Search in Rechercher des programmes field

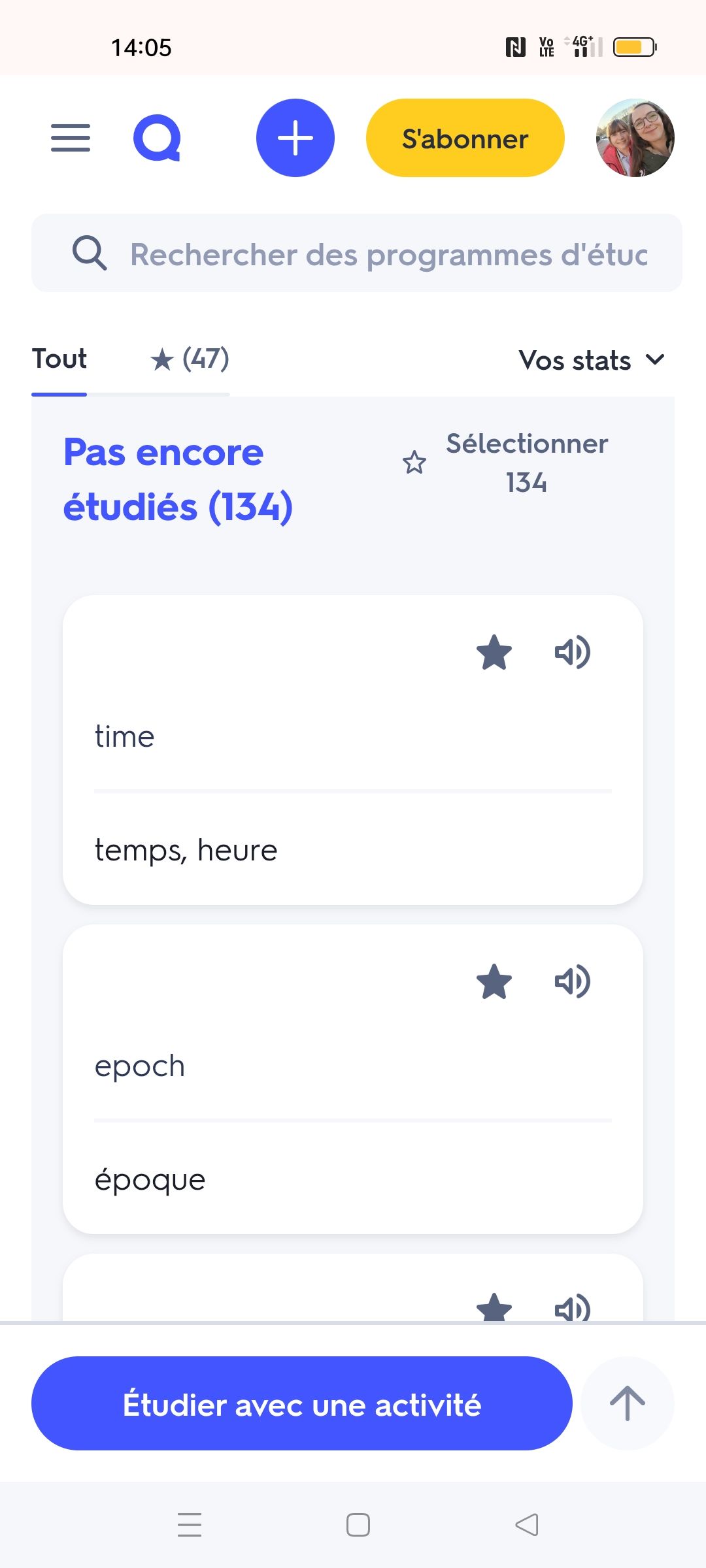(389, 254)
